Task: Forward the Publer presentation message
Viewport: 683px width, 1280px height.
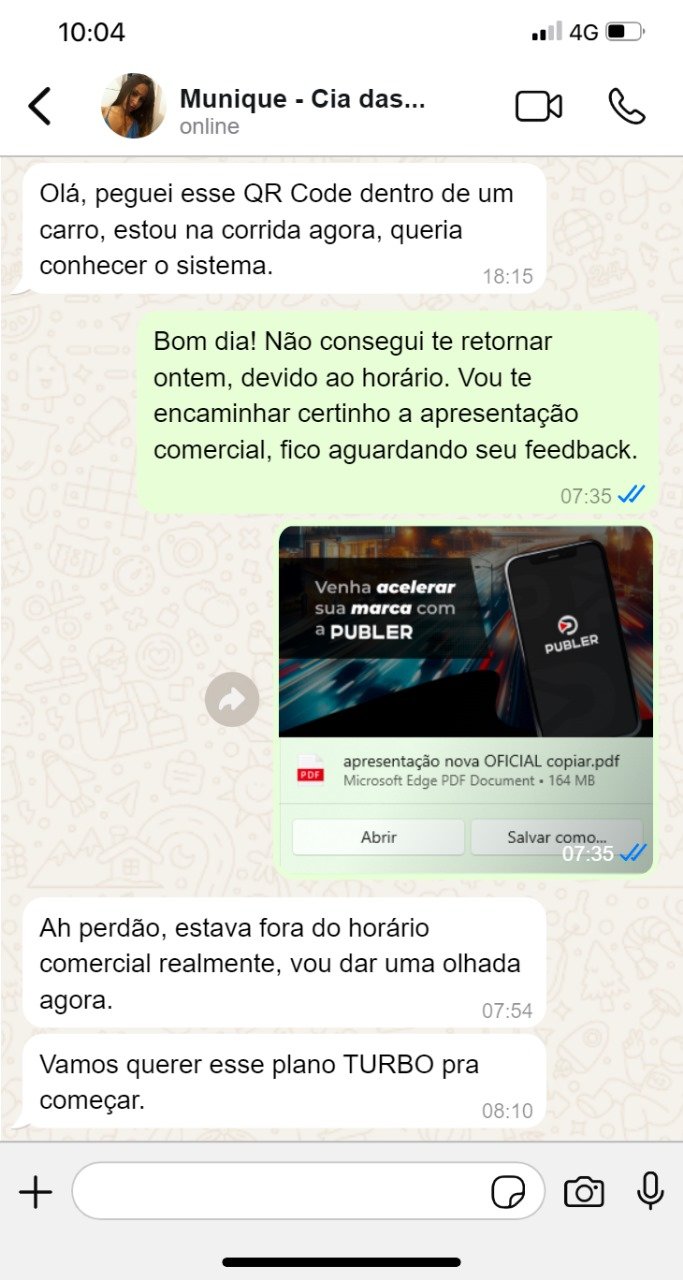Action: [x=232, y=700]
